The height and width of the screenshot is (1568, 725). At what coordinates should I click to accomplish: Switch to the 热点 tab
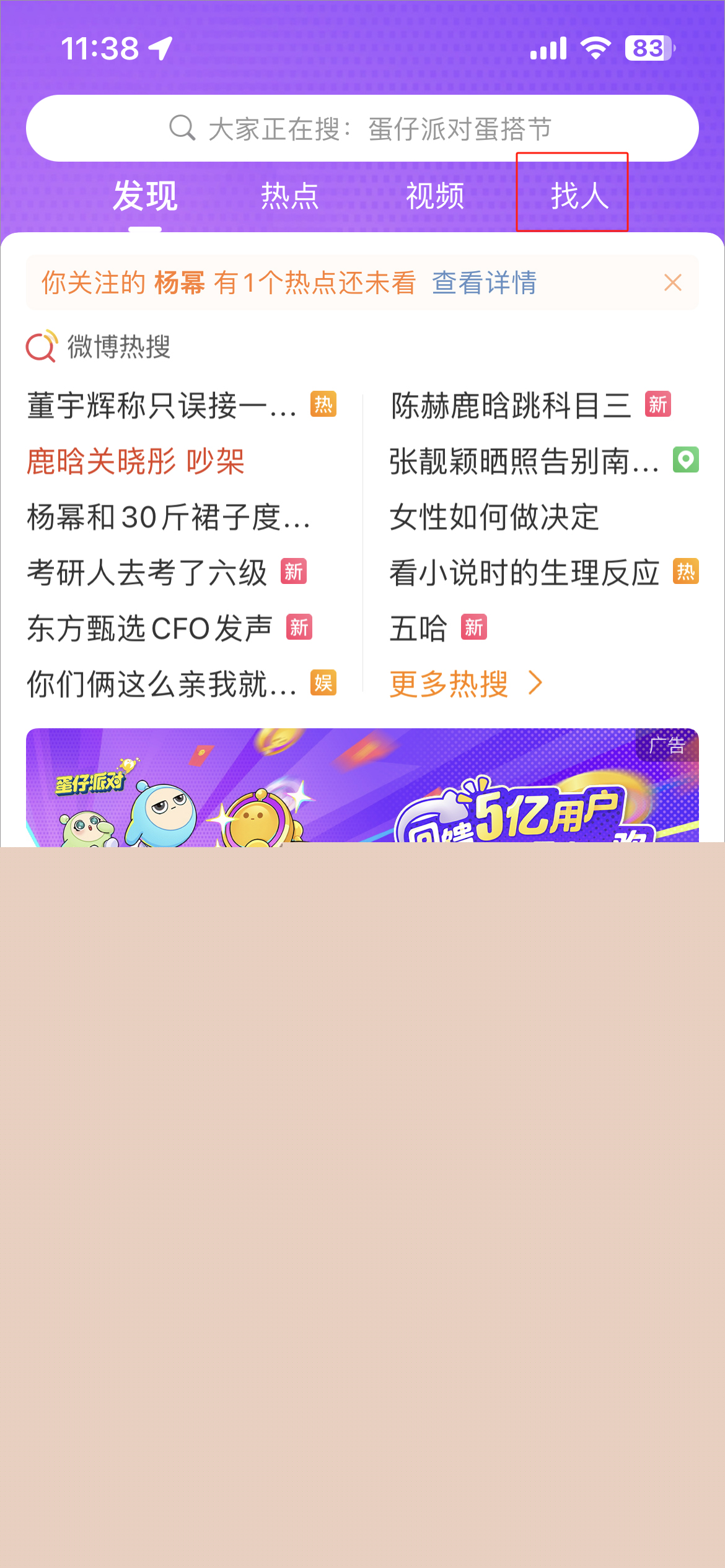click(x=289, y=196)
